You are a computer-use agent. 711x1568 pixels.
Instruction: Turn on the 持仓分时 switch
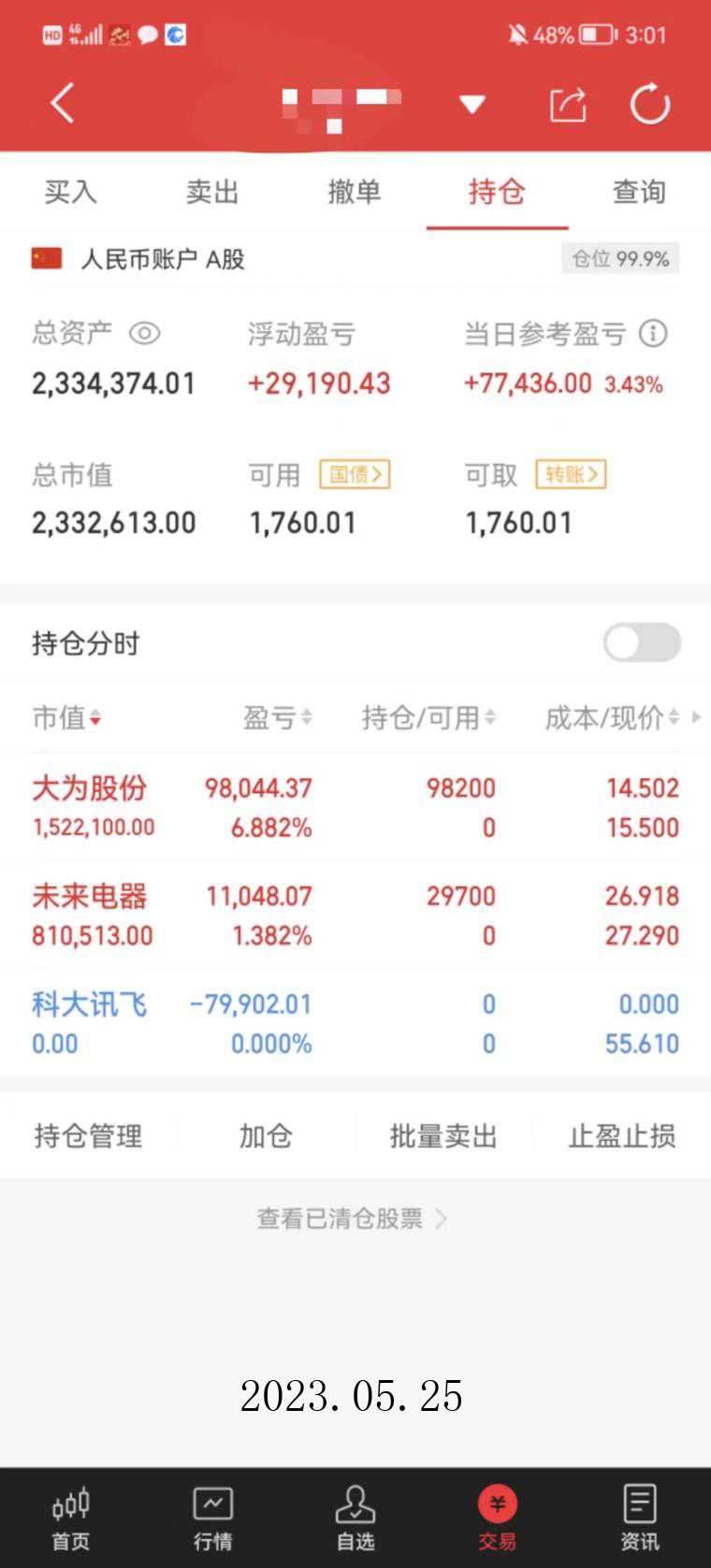pyautogui.click(x=642, y=642)
